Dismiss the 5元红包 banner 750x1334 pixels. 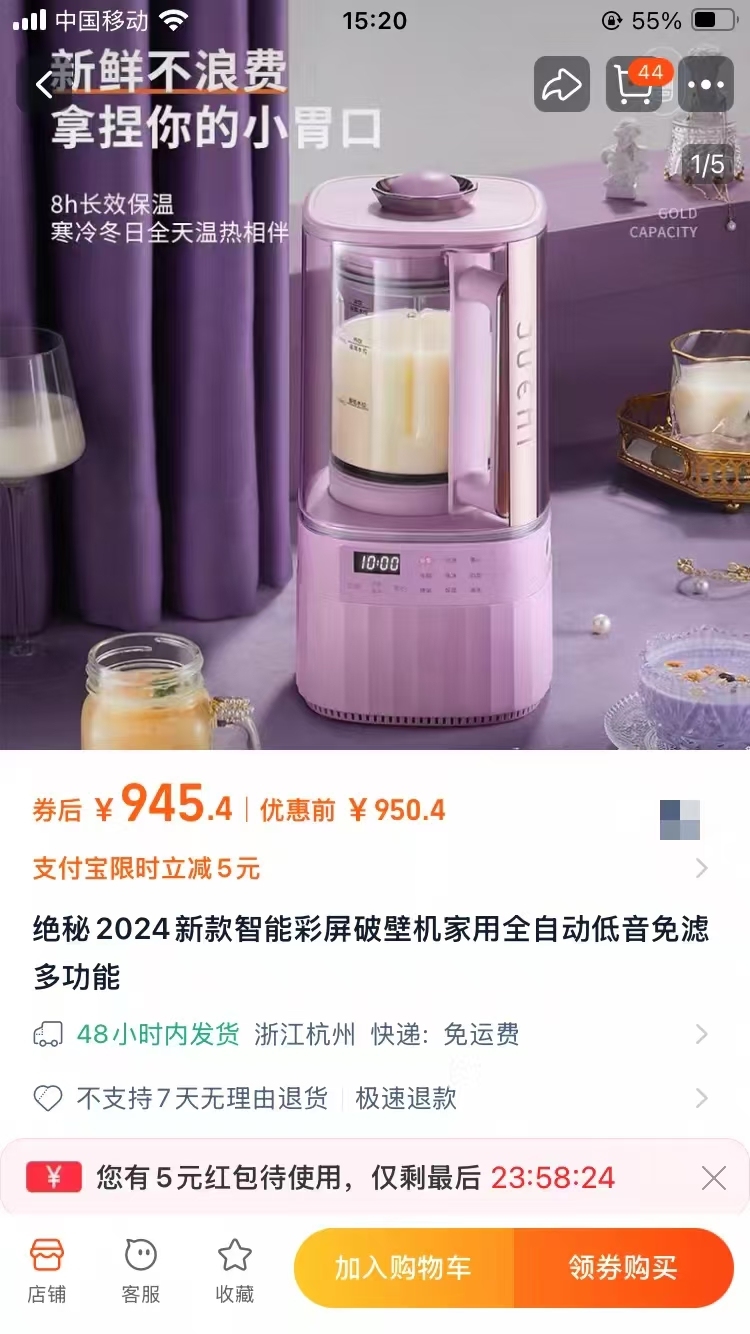713,1178
